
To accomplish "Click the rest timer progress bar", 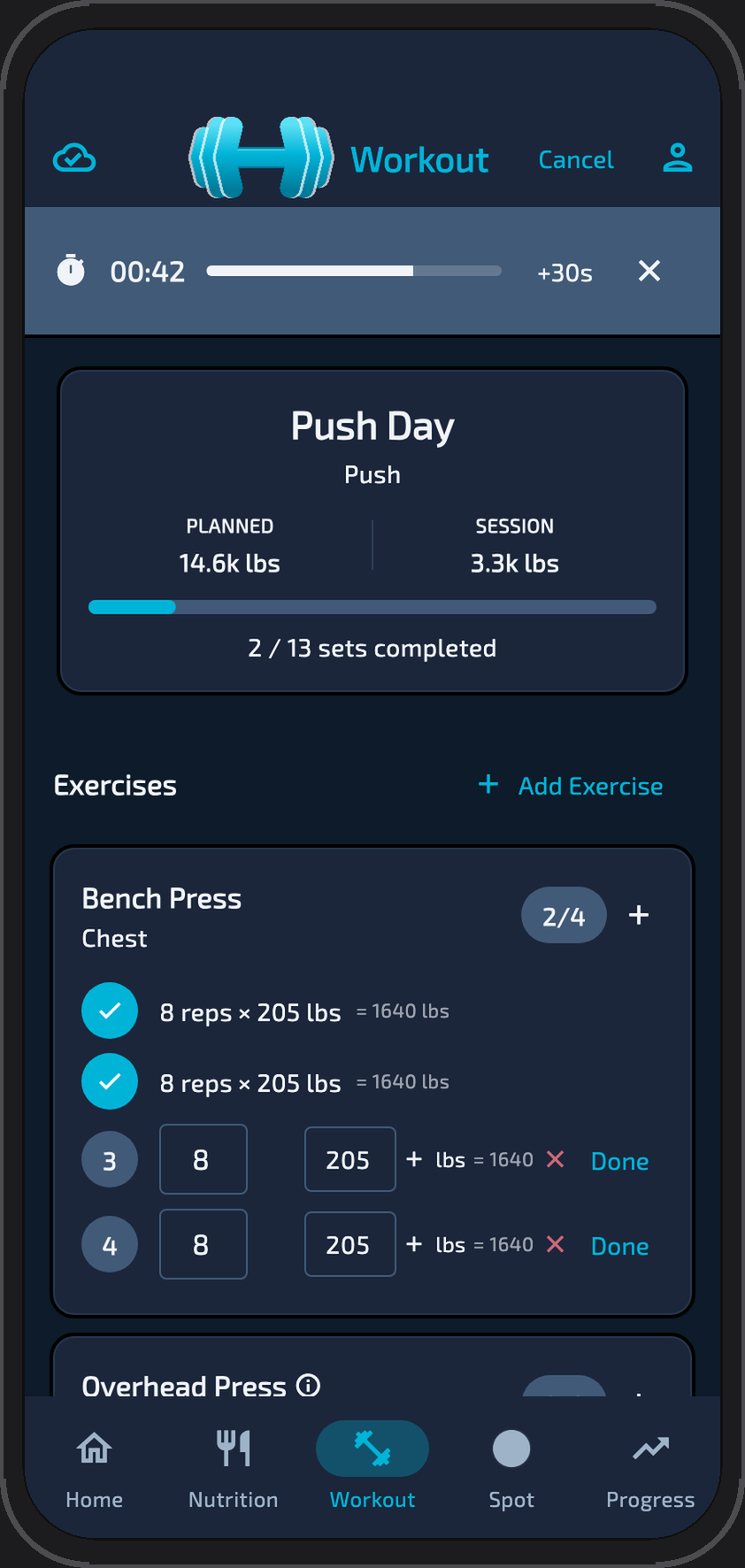I will [x=353, y=271].
